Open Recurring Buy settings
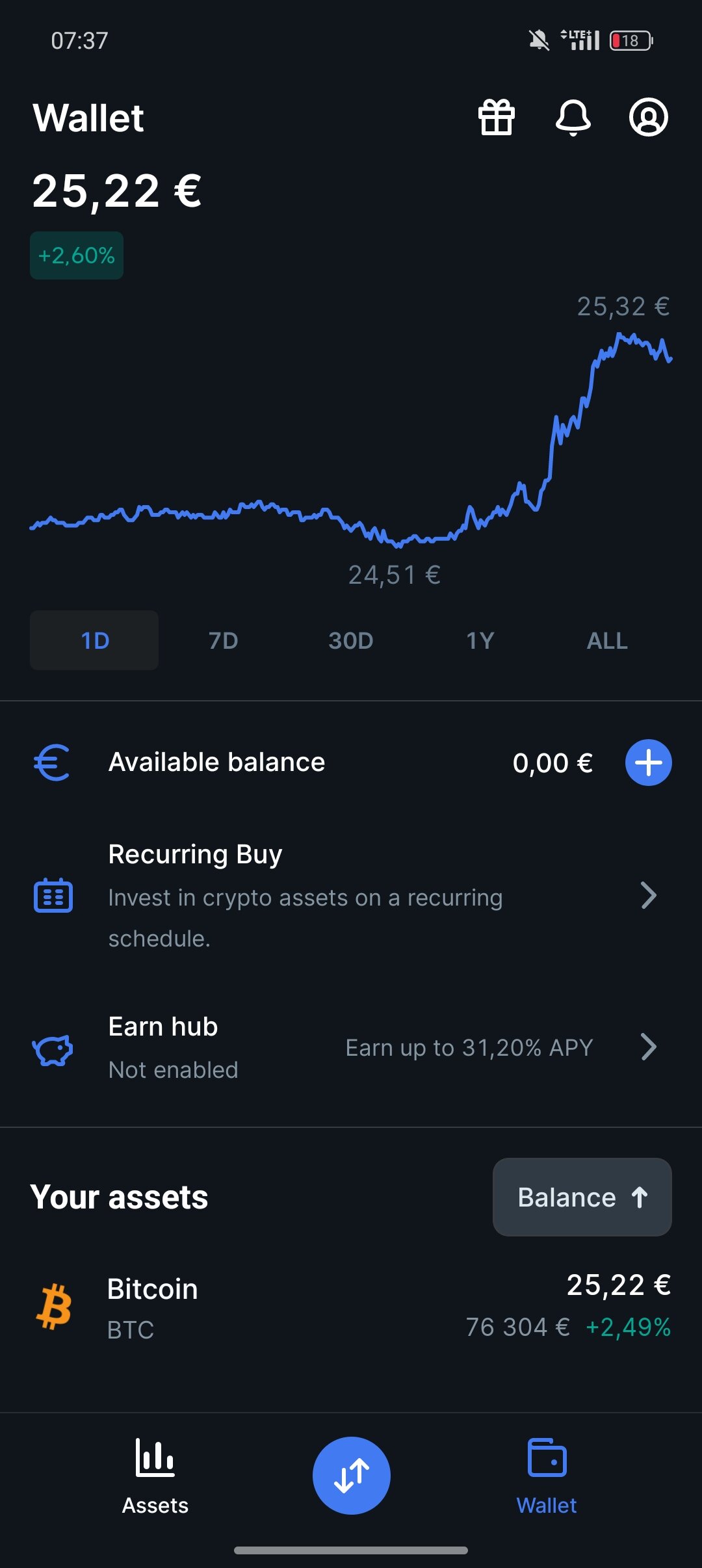Image resolution: width=702 pixels, height=1568 pixels. click(351, 896)
